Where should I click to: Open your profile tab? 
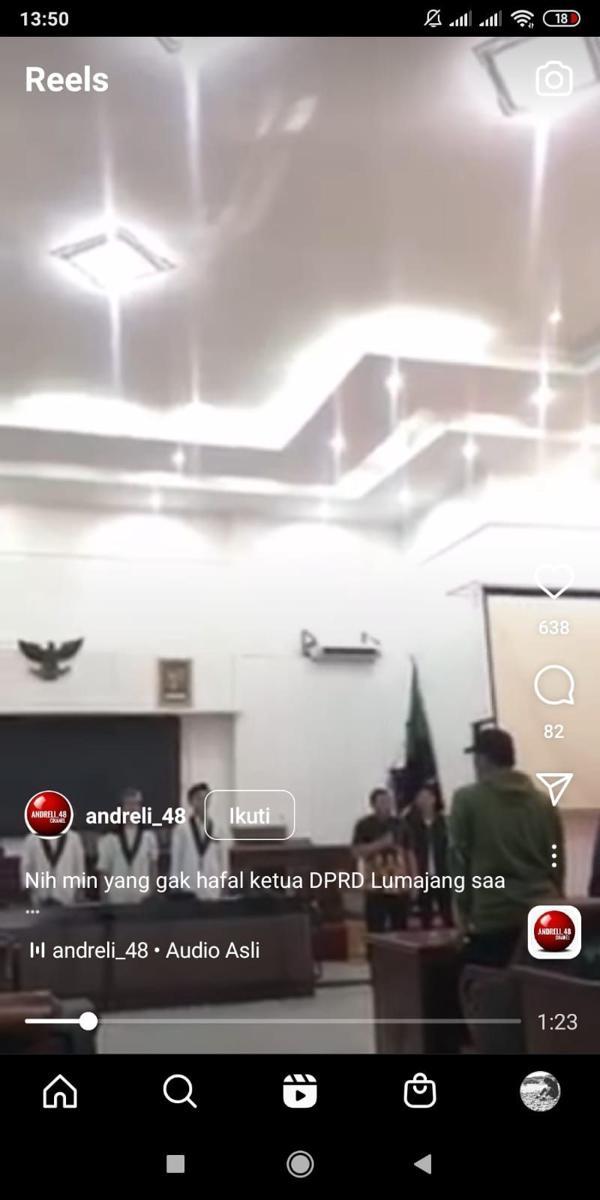(540, 1092)
